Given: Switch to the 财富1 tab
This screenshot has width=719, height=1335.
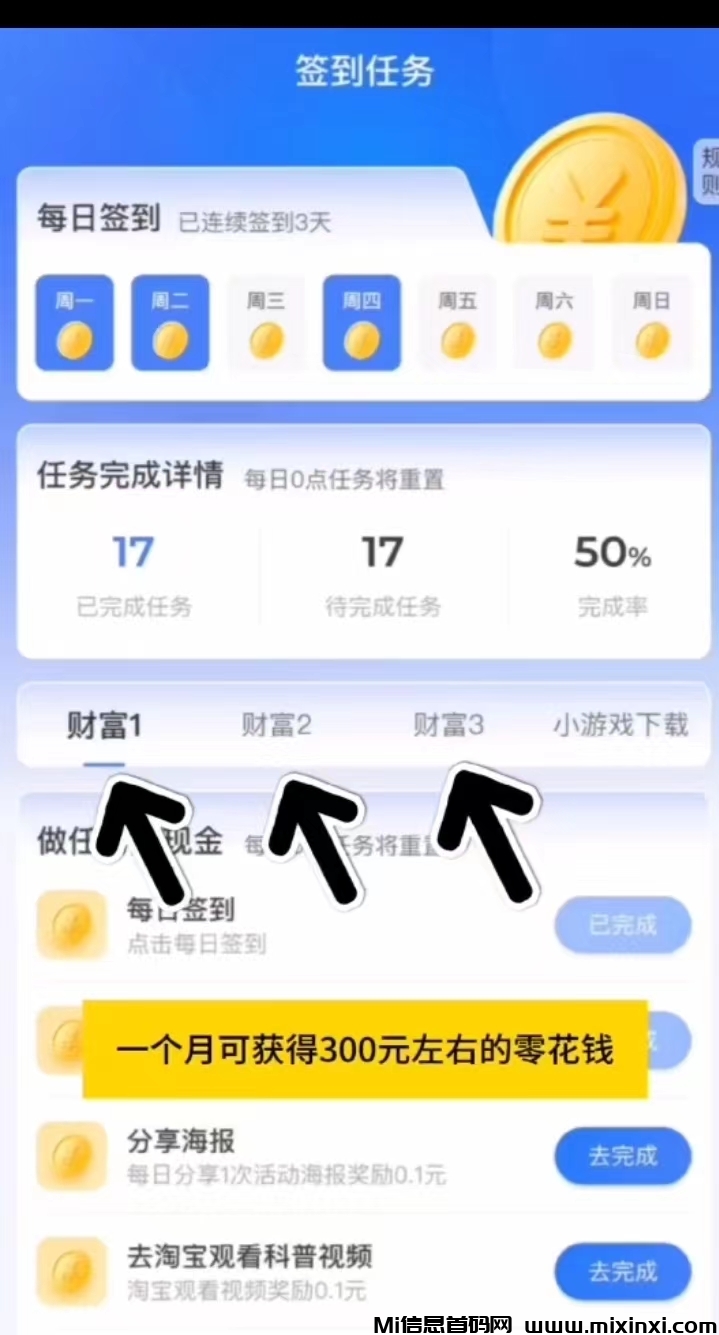Looking at the screenshot, I should [x=104, y=725].
